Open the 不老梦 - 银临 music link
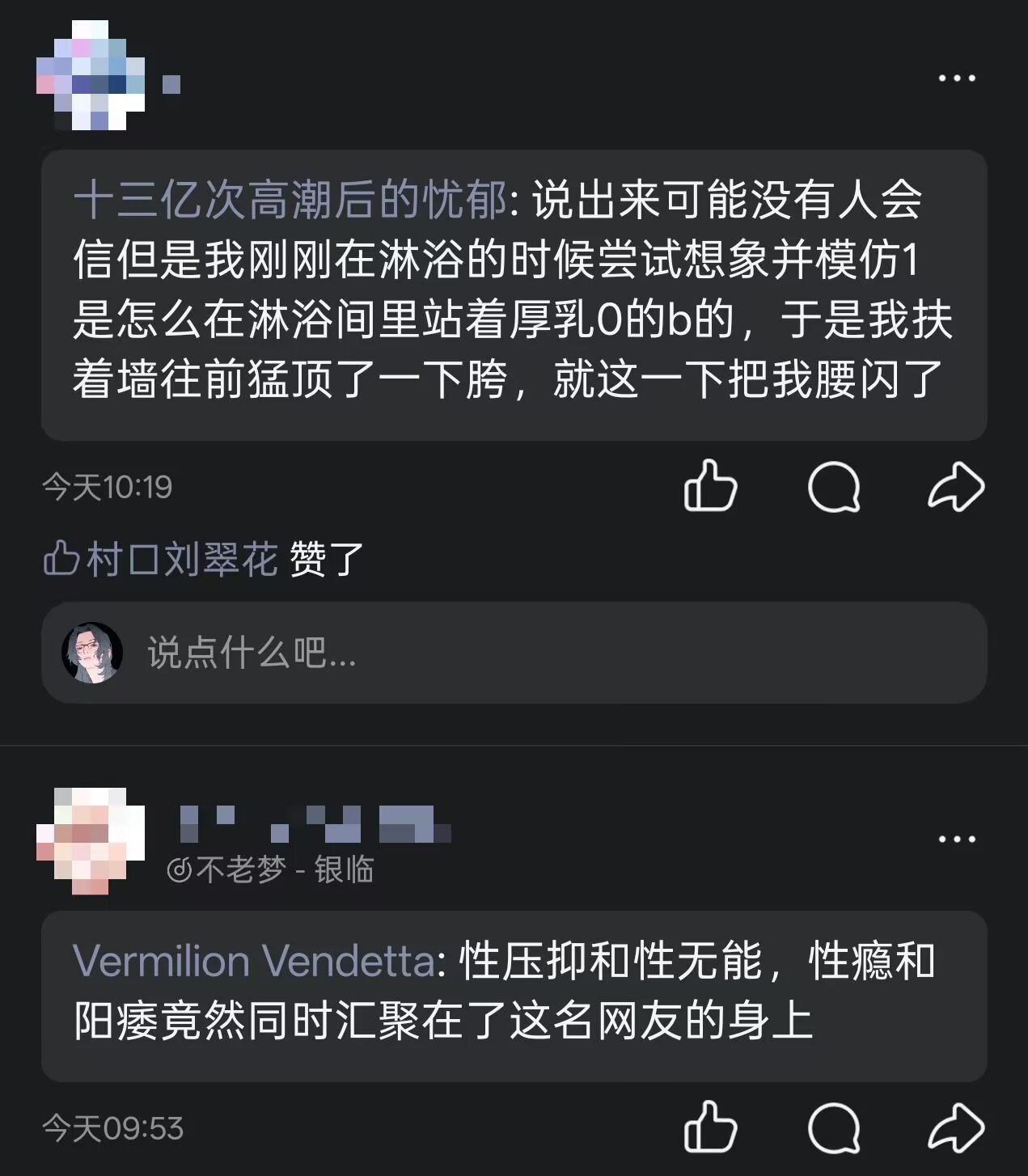This screenshot has height=1176, width=1028. (271, 870)
